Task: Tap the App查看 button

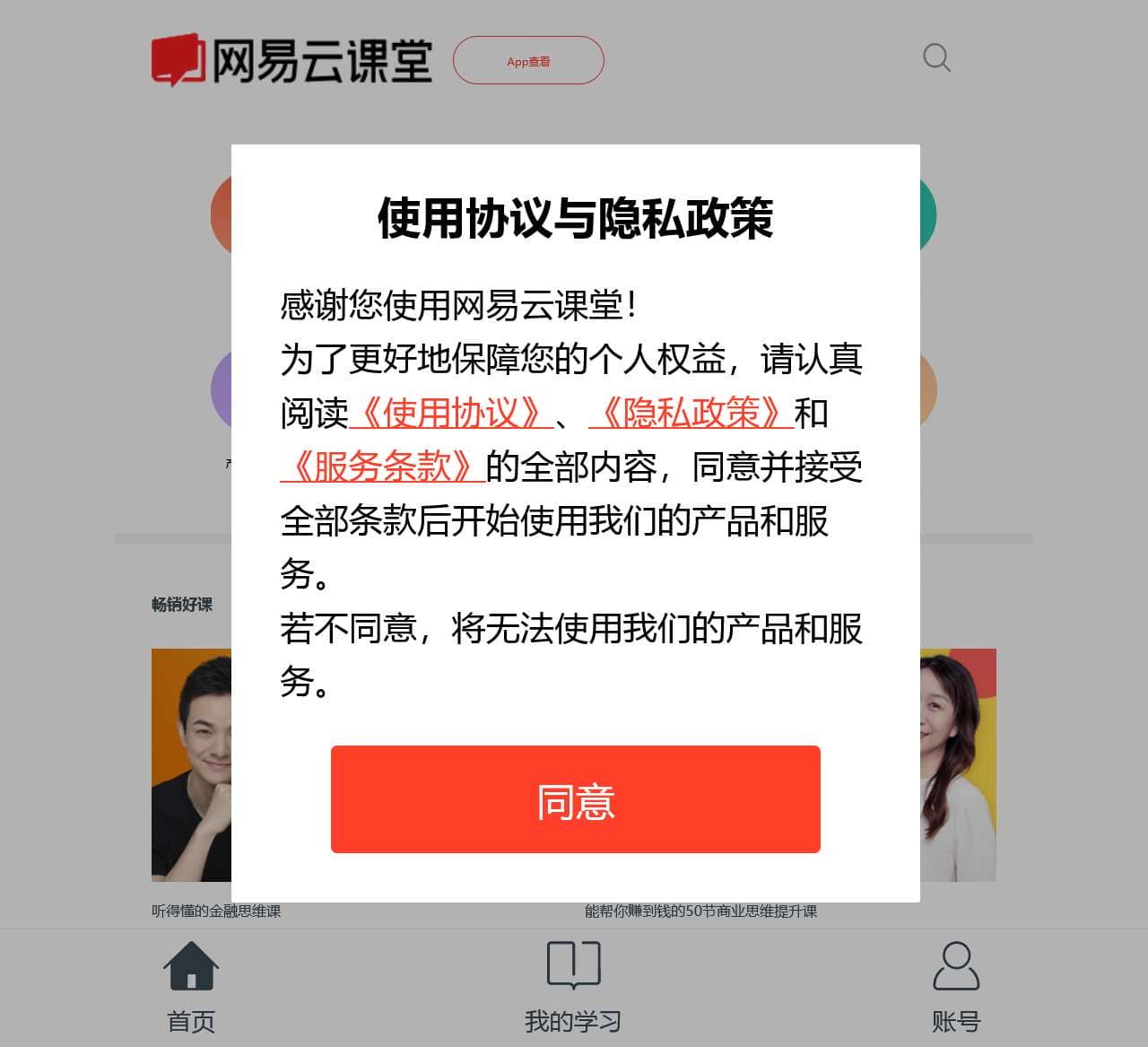Action: (528, 61)
